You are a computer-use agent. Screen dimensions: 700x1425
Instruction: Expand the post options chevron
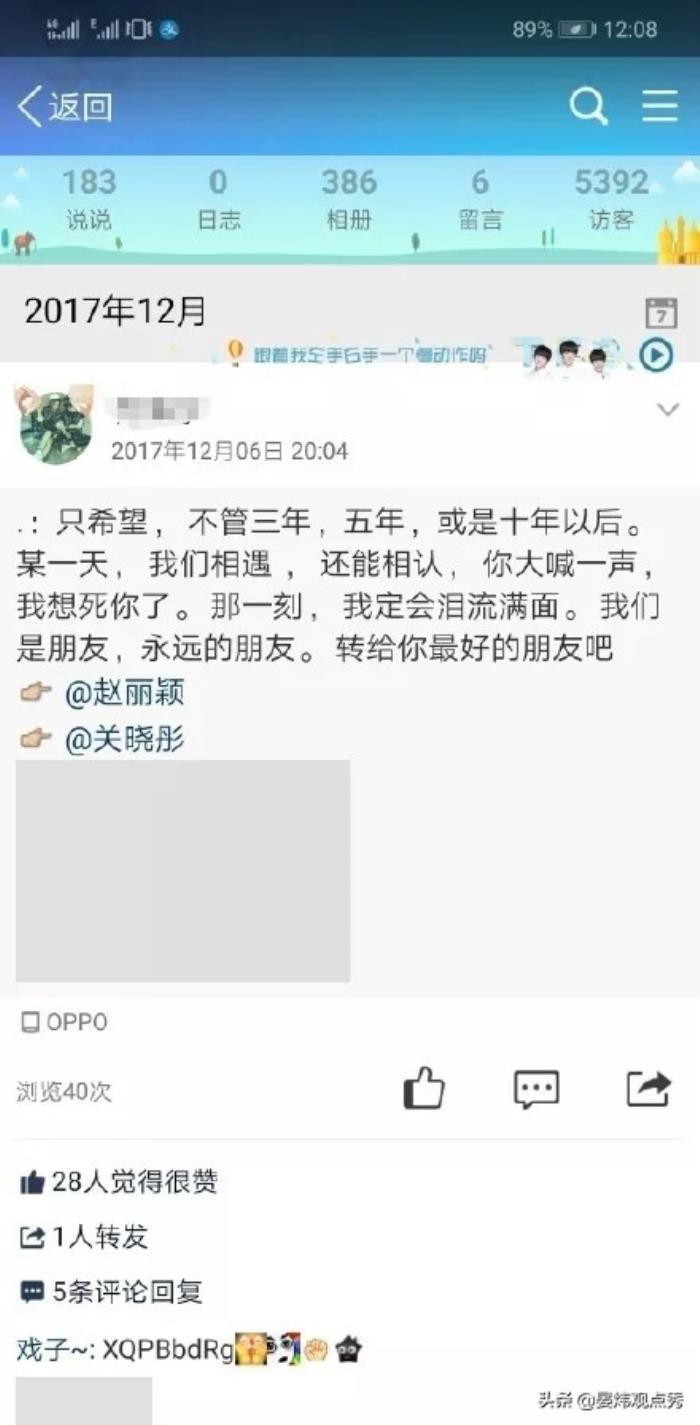[667, 409]
